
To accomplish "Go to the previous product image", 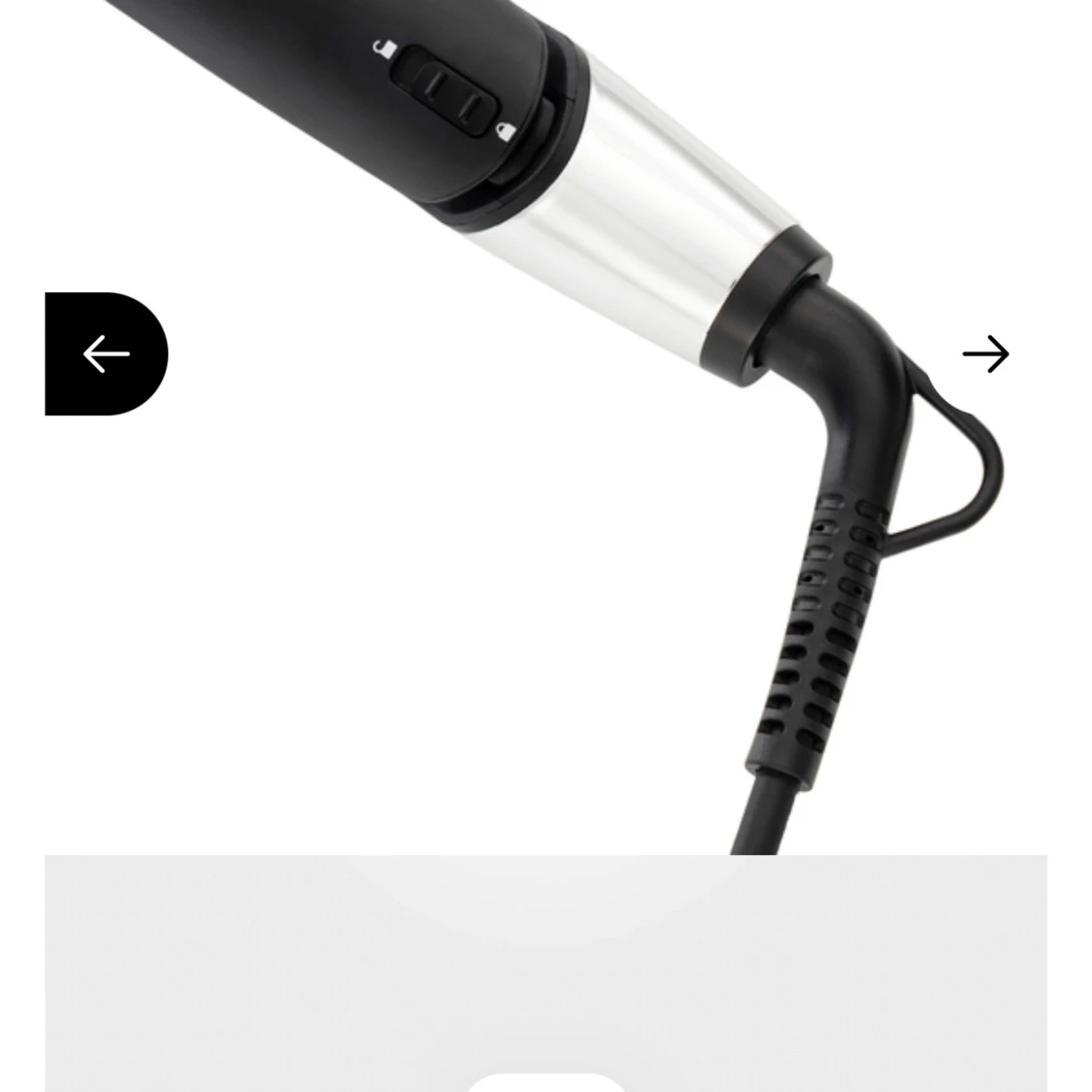I will (107, 353).
